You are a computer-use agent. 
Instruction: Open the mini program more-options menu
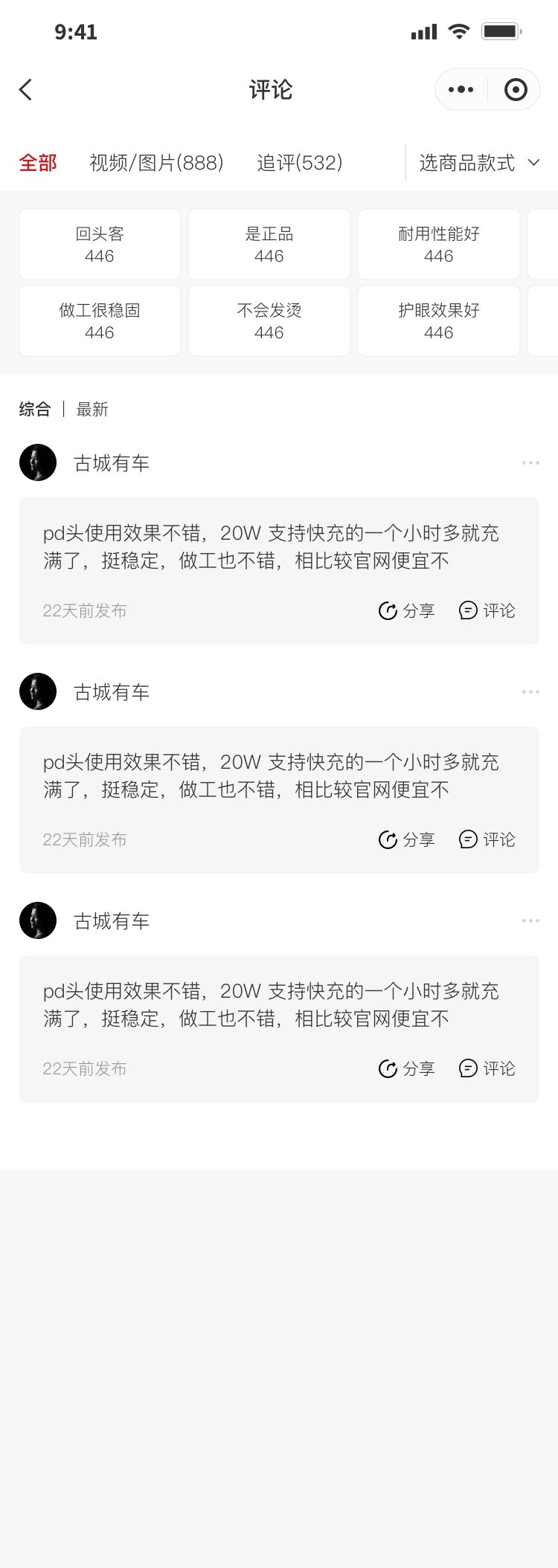(x=461, y=90)
